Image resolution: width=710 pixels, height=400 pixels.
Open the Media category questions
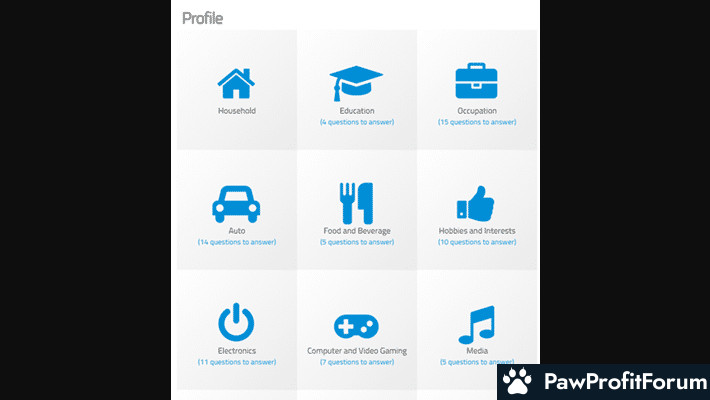click(477, 332)
